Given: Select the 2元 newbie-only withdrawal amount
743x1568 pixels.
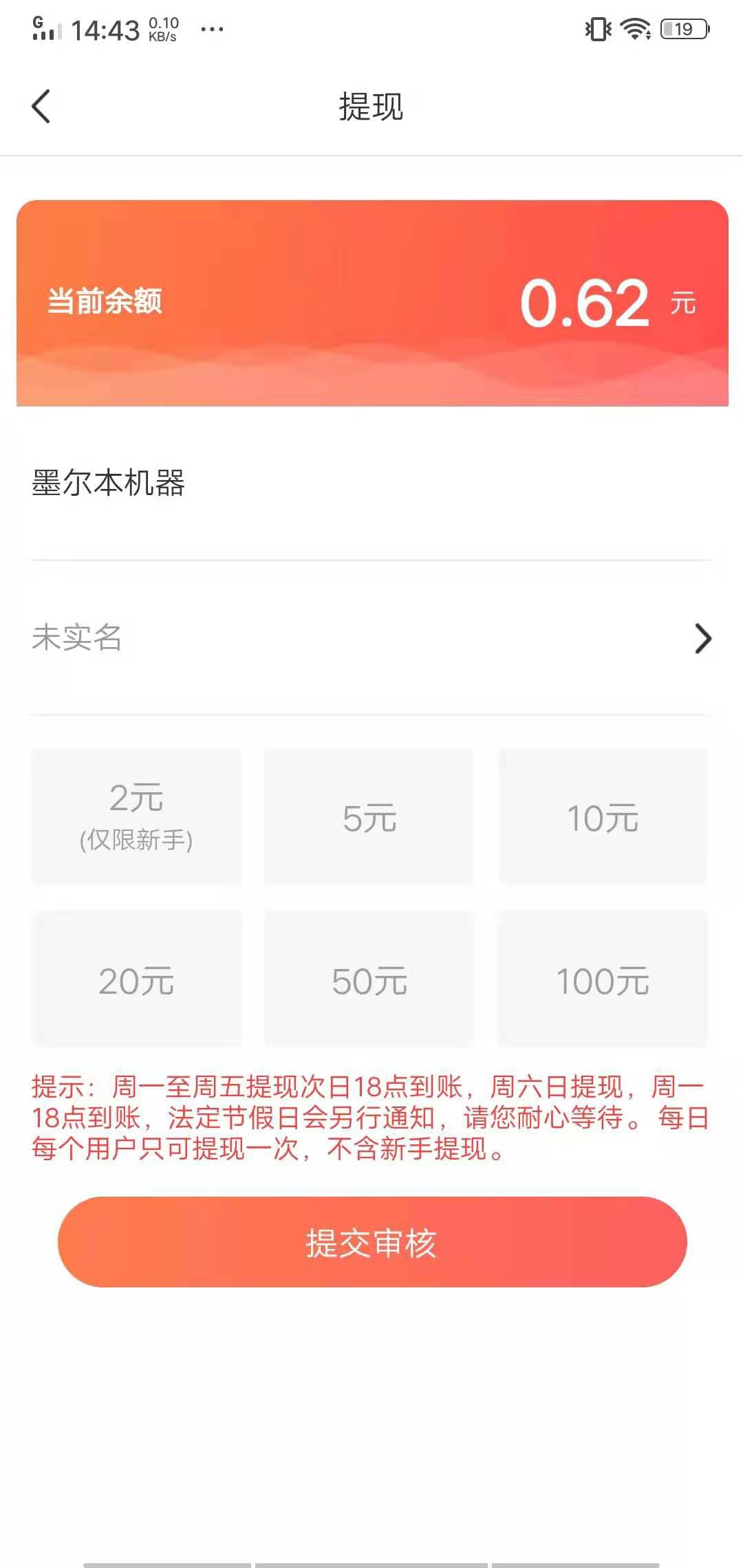Looking at the screenshot, I should 136,816.
